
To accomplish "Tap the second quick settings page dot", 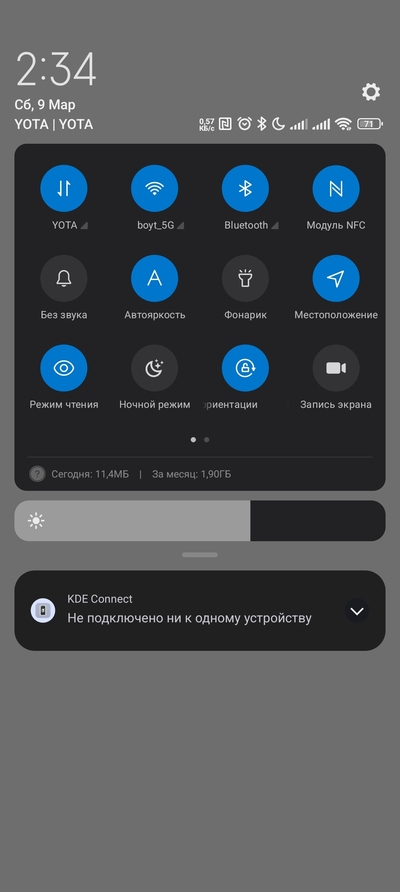I will 207,439.
